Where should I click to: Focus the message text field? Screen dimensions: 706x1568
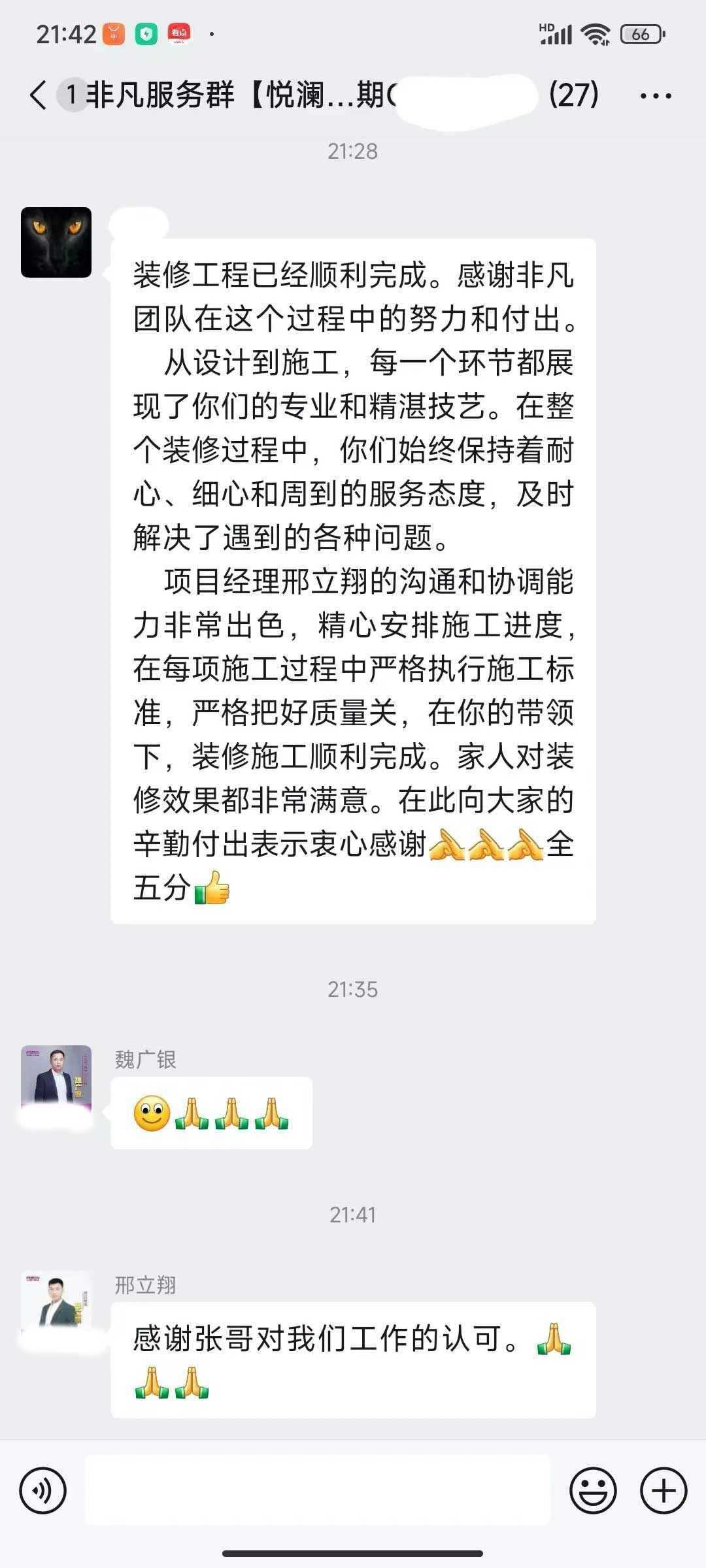point(318,1492)
